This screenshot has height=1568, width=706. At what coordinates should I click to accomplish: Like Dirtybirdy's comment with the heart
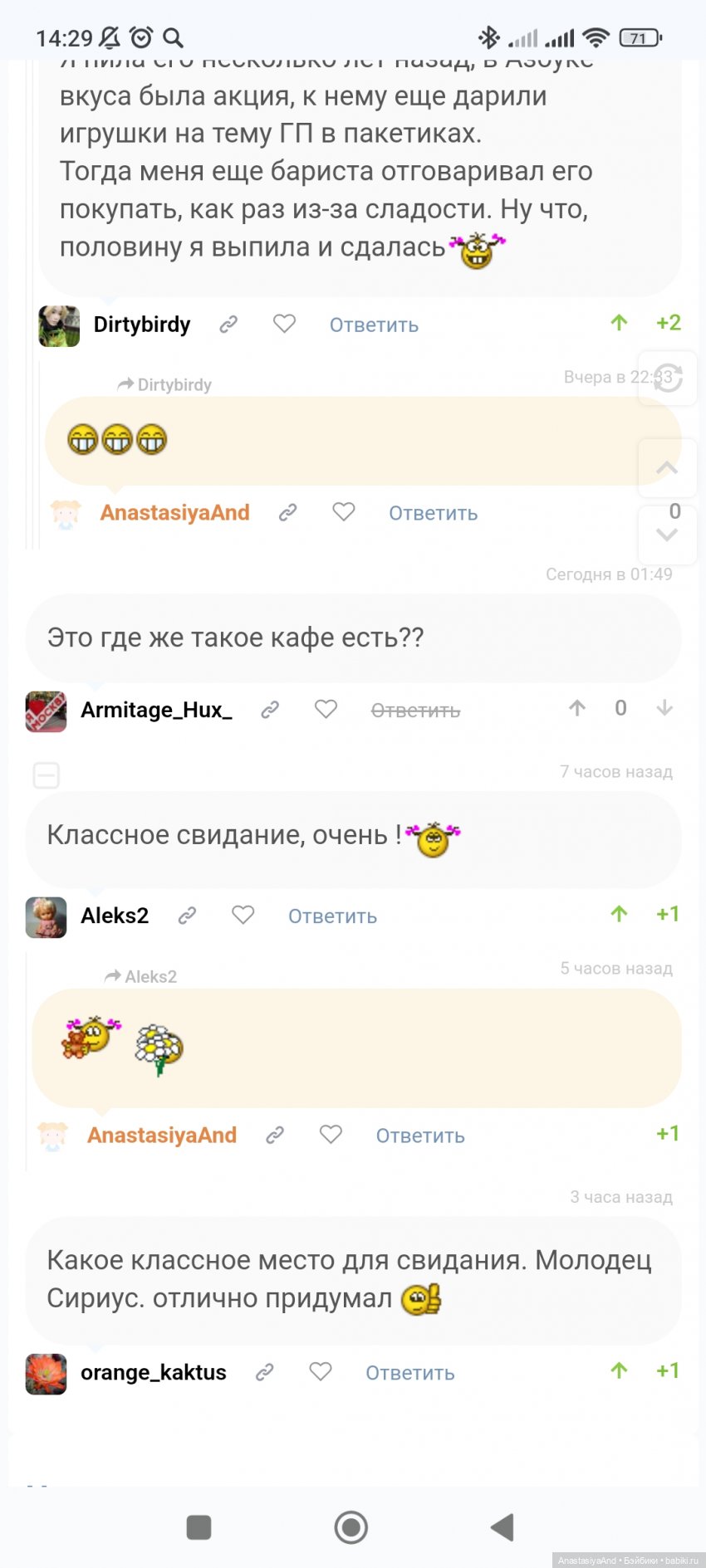pyautogui.click(x=284, y=324)
